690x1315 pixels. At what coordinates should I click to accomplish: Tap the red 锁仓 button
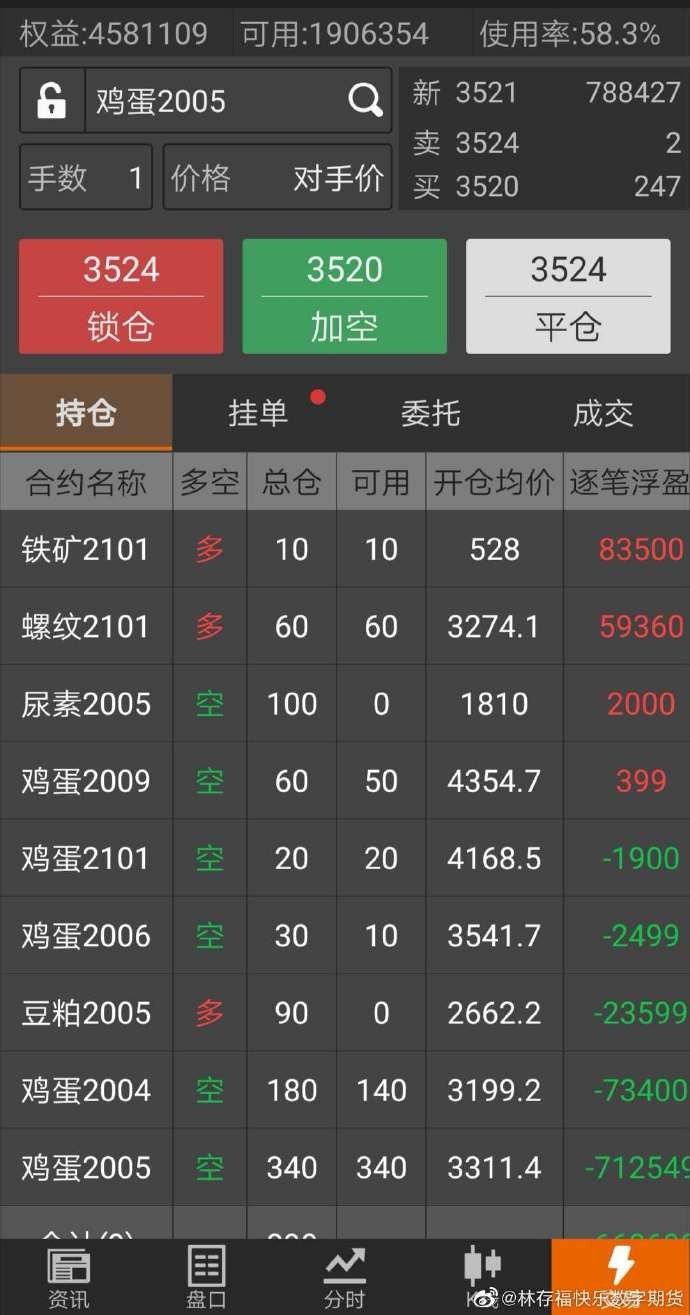(121, 296)
